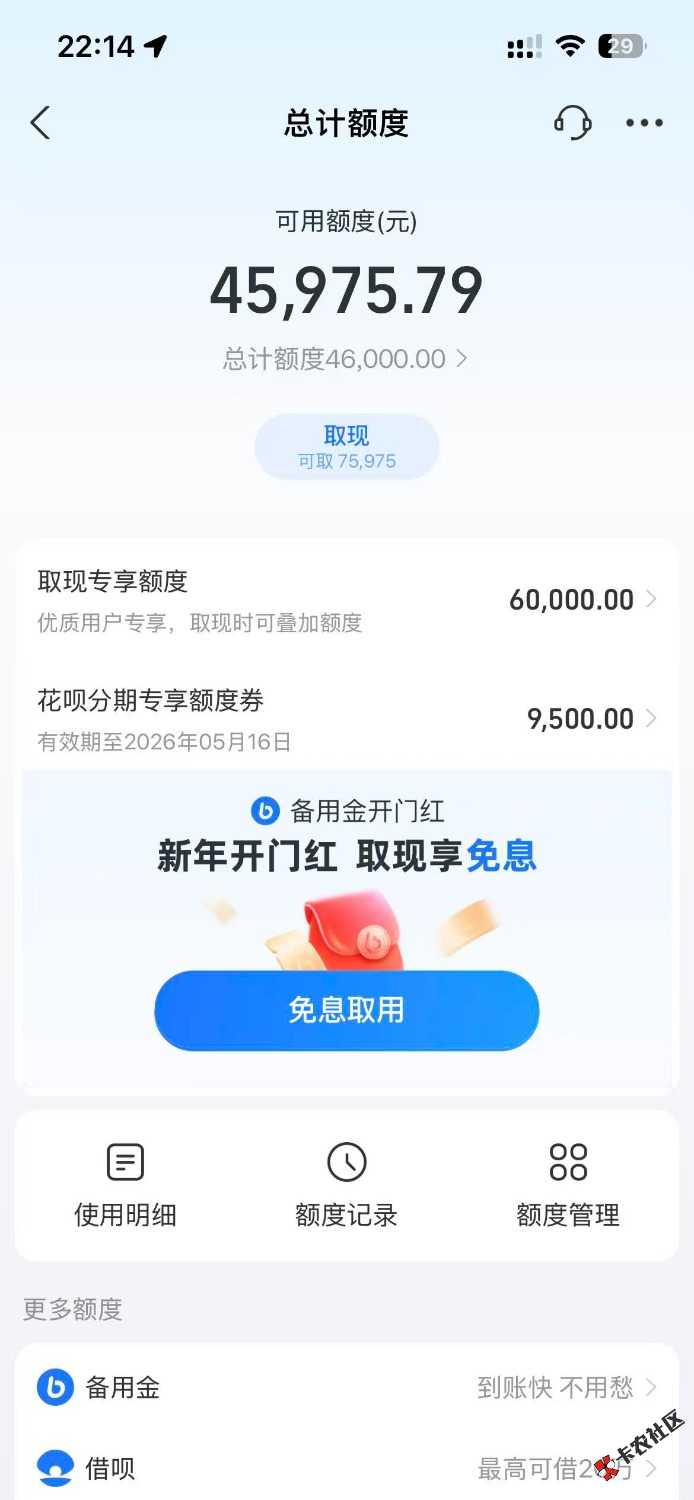Open 额度管理
This screenshot has width=694, height=1500.
[x=568, y=1186]
